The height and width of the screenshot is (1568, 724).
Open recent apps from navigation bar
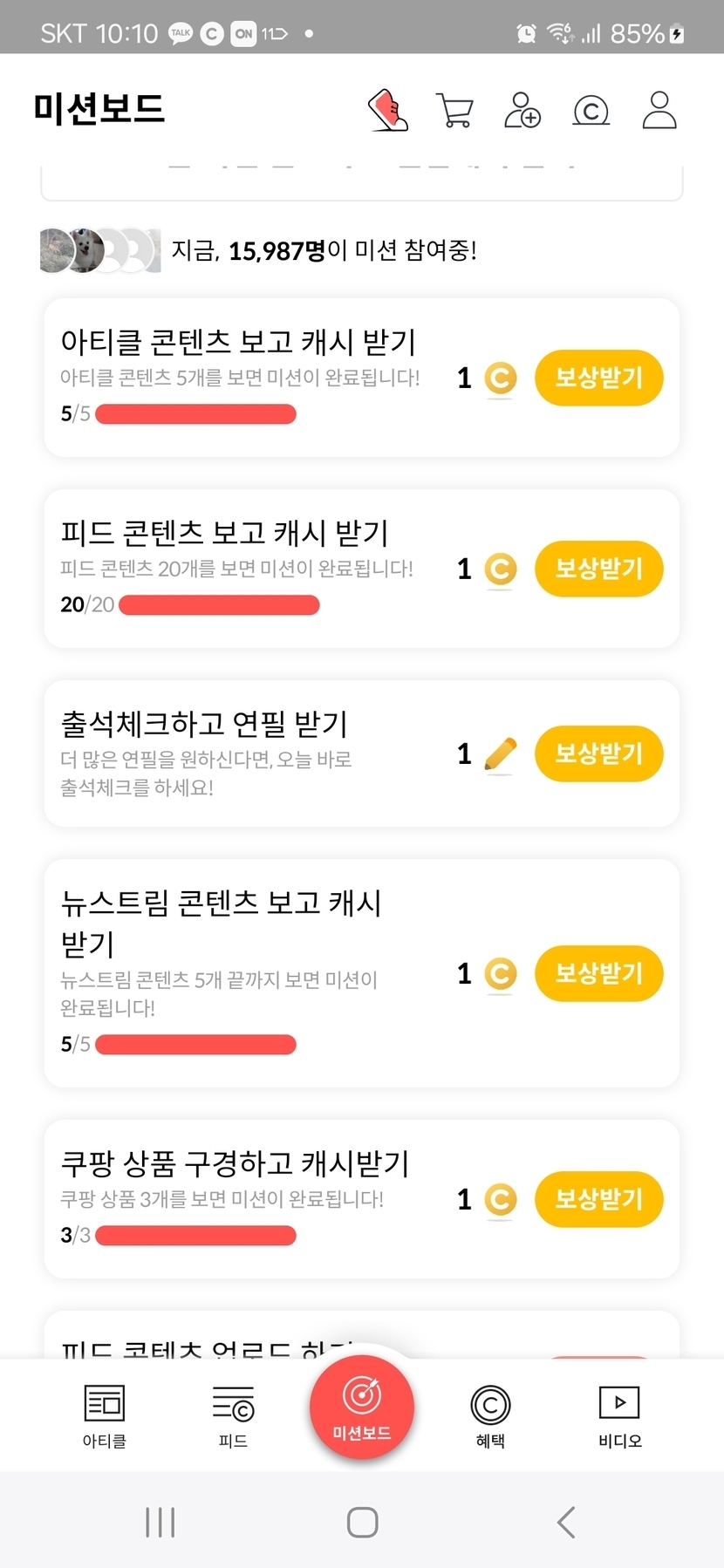point(161,1523)
